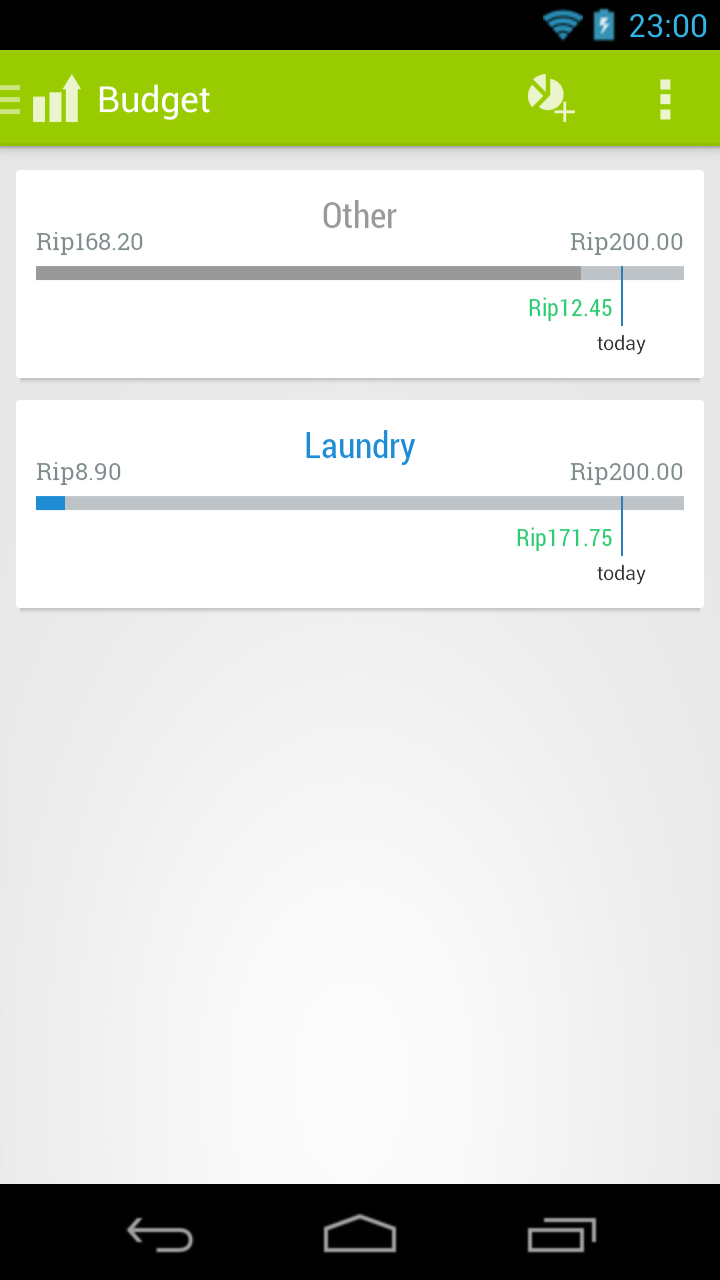Tap the Other category label
The height and width of the screenshot is (1280, 720).
[x=360, y=215]
